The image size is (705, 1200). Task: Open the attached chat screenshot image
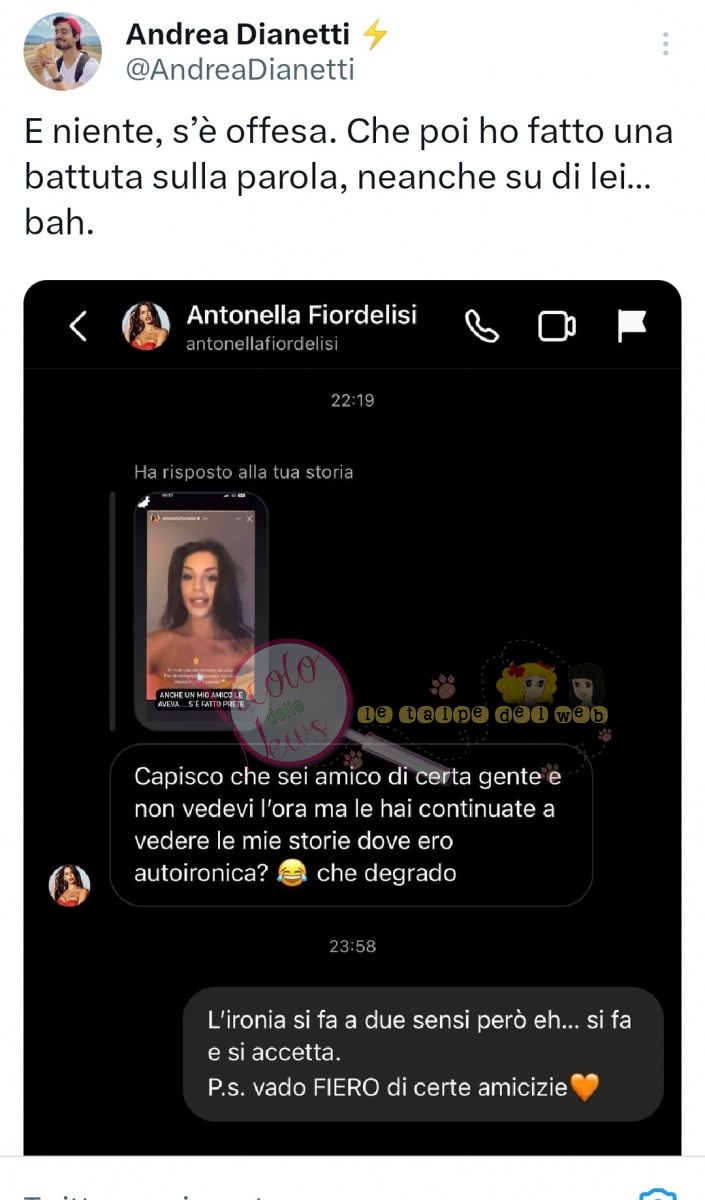(x=352, y=716)
